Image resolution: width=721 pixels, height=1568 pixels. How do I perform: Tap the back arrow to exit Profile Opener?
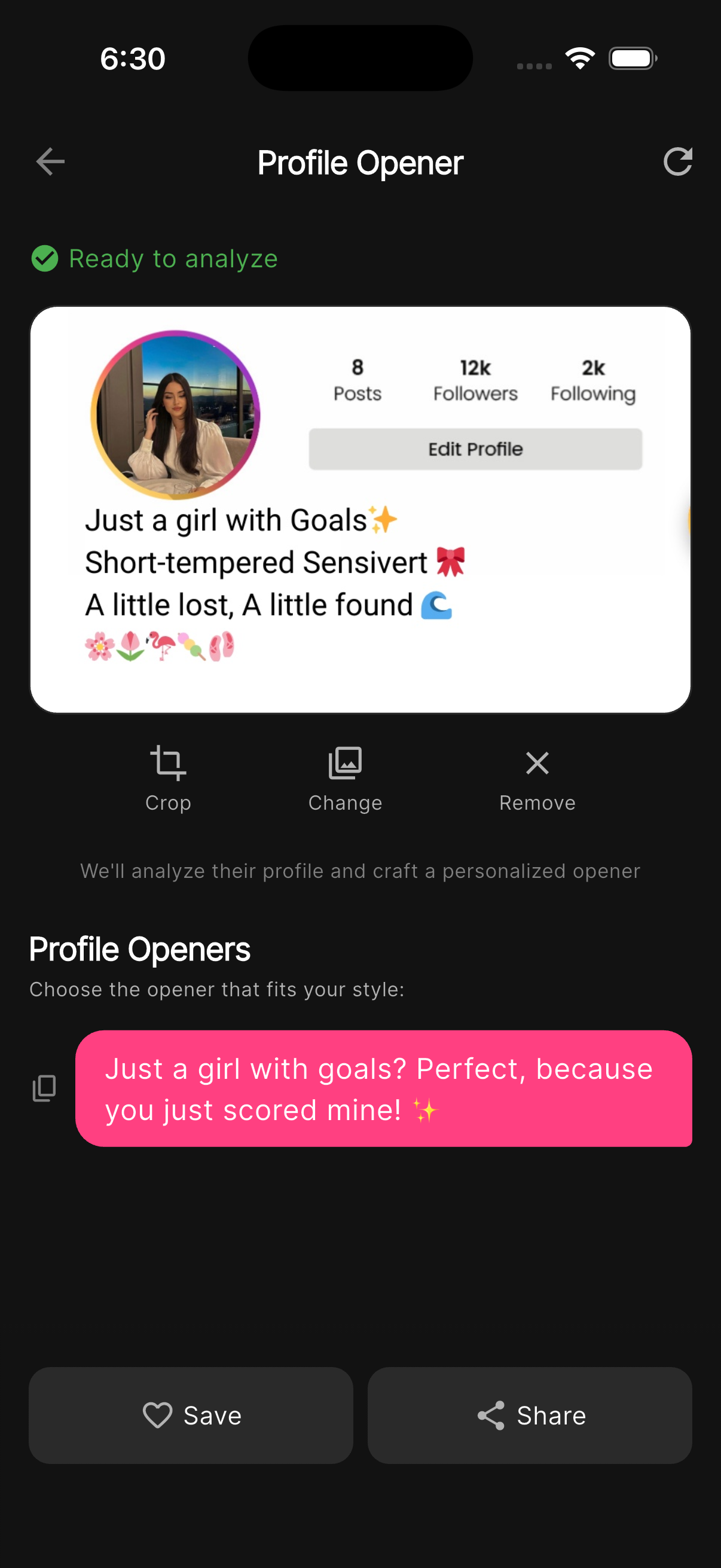click(x=49, y=161)
